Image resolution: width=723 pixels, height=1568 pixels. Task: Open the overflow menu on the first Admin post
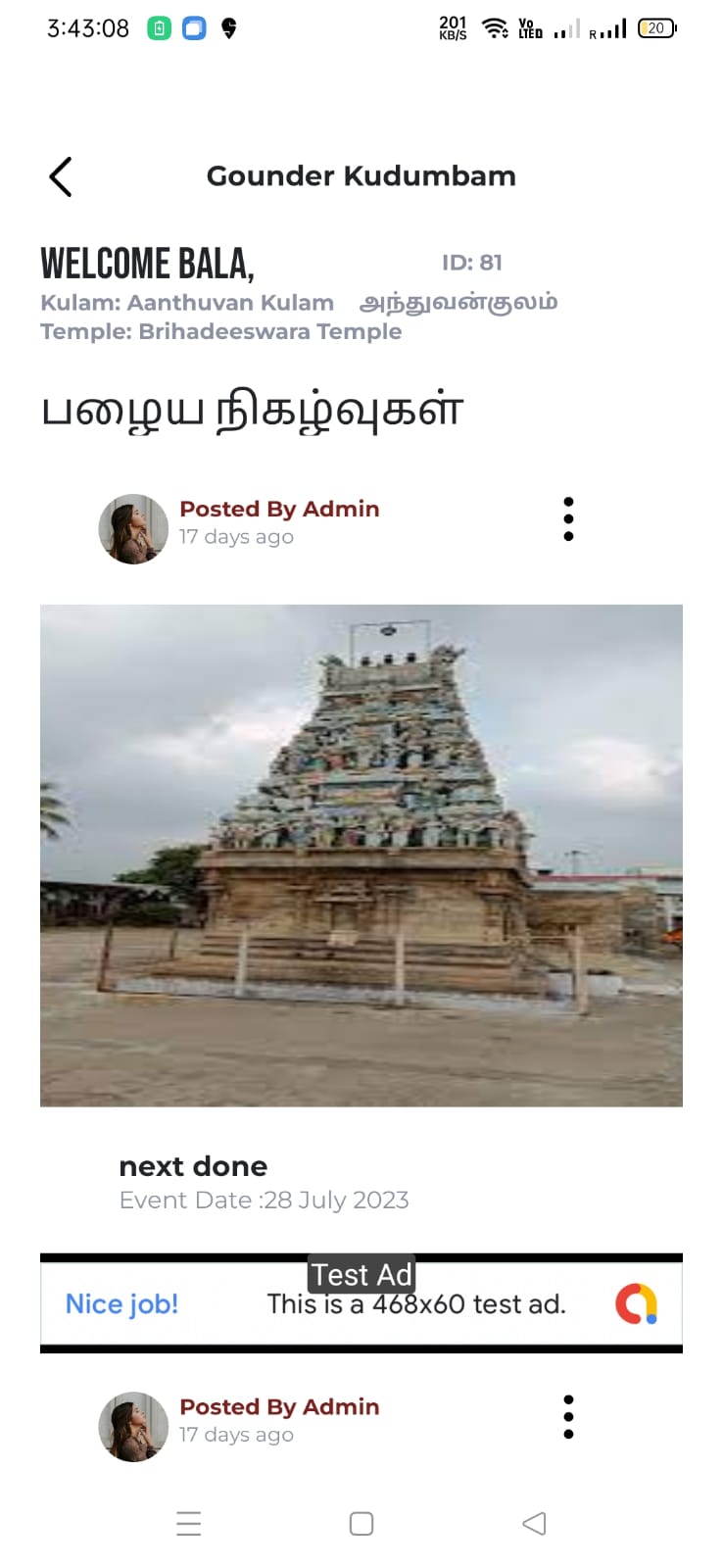(568, 519)
